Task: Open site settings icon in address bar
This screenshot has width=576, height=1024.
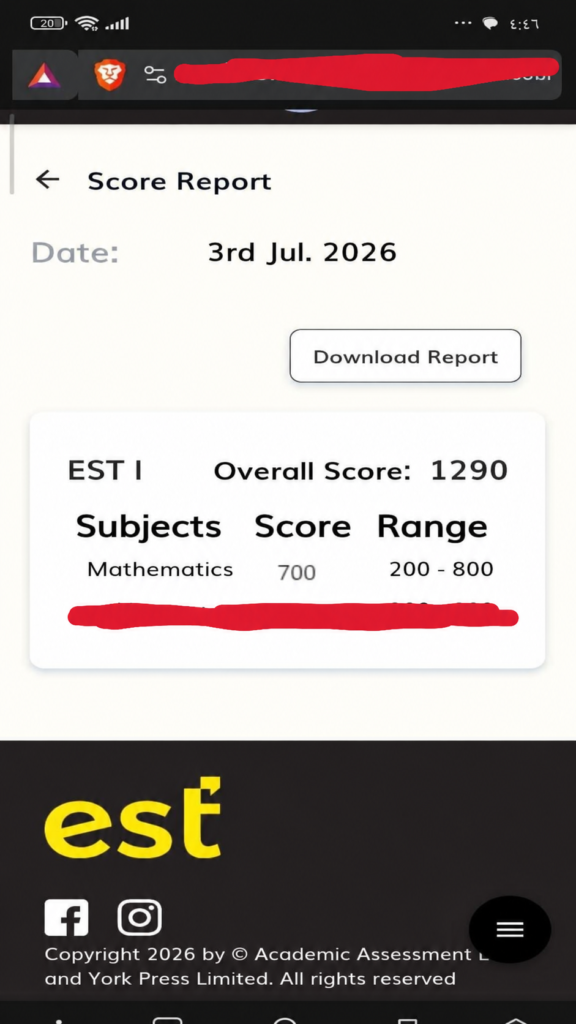Action: point(155,75)
